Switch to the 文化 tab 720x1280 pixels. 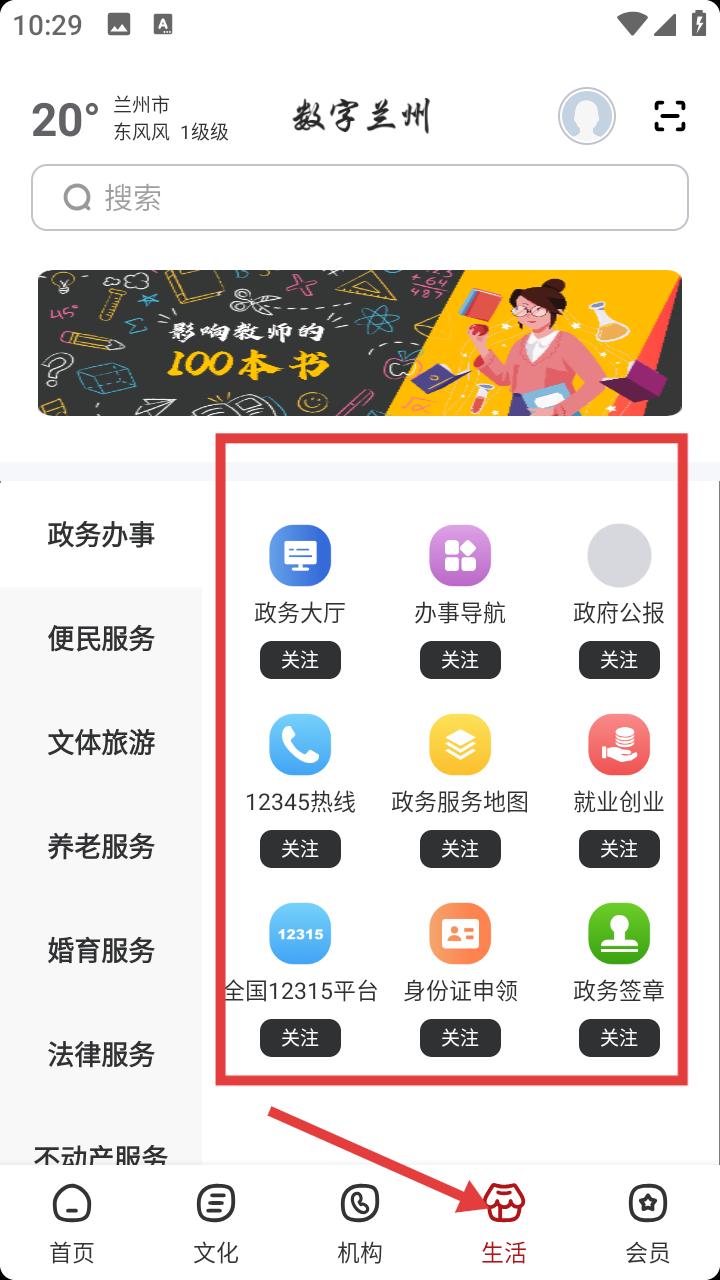tap(216, 1224)
